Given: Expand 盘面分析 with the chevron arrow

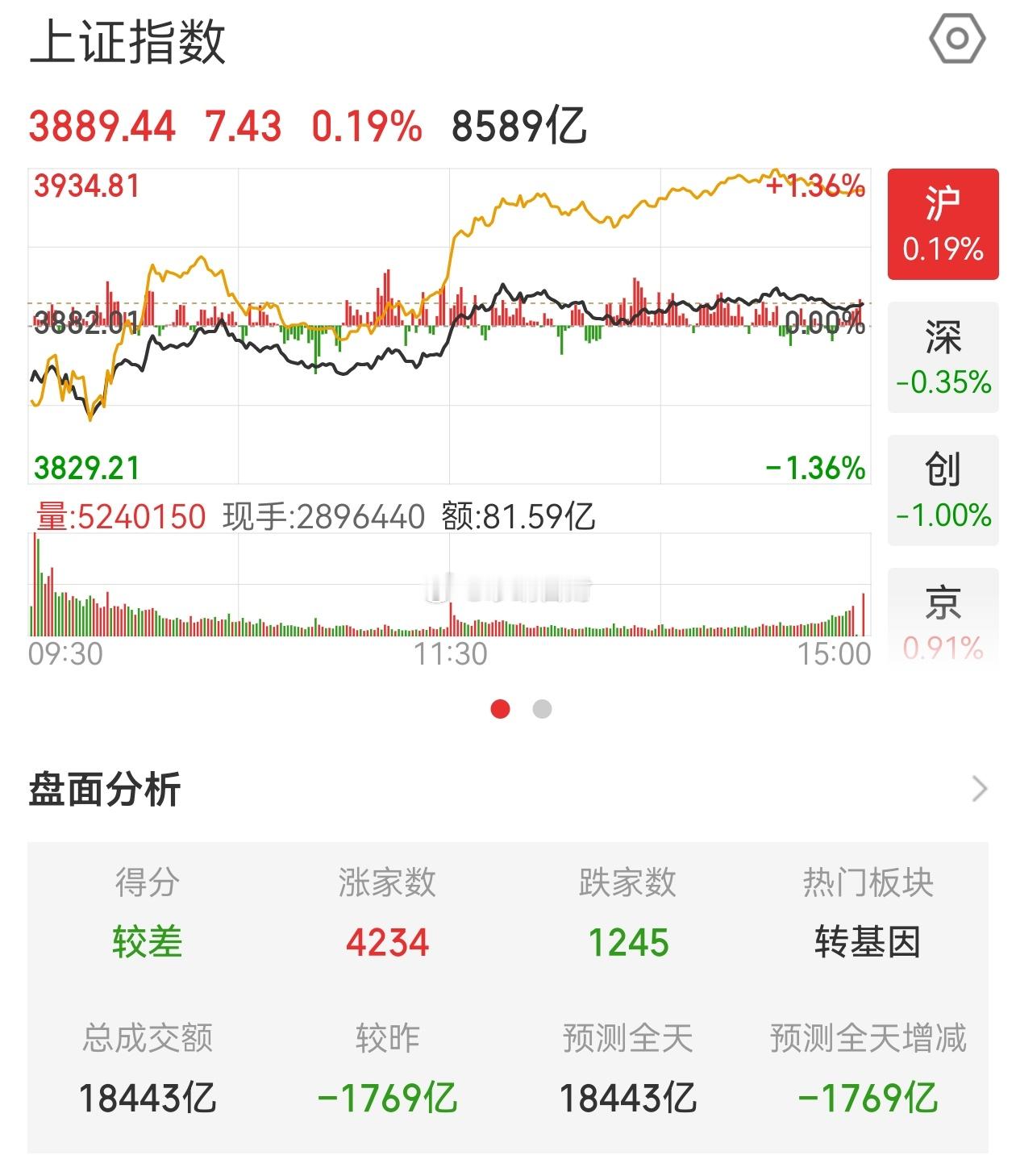Looking at the screenshot, I should 980,788.
